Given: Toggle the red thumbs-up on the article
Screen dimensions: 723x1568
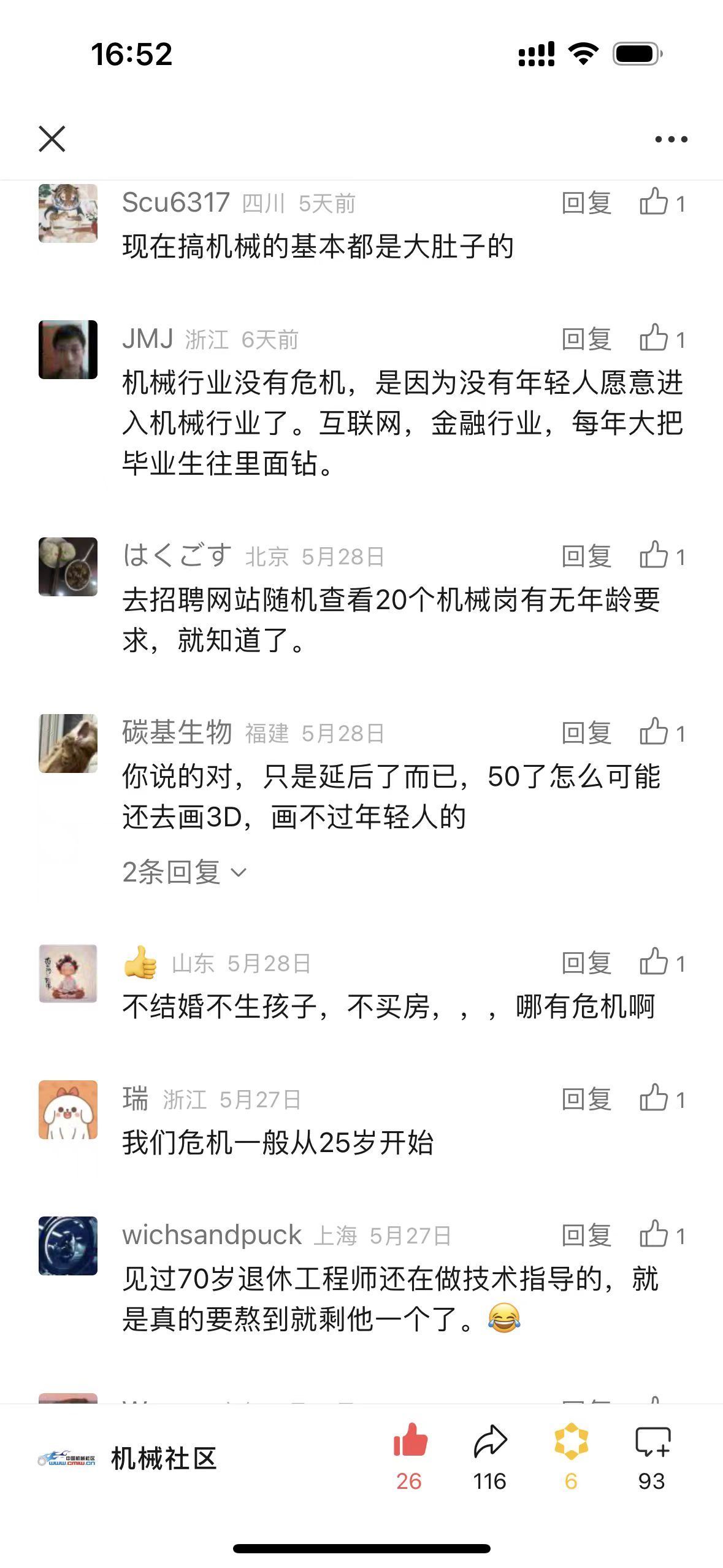Looking at the screenshot, I should [410, 1442].
